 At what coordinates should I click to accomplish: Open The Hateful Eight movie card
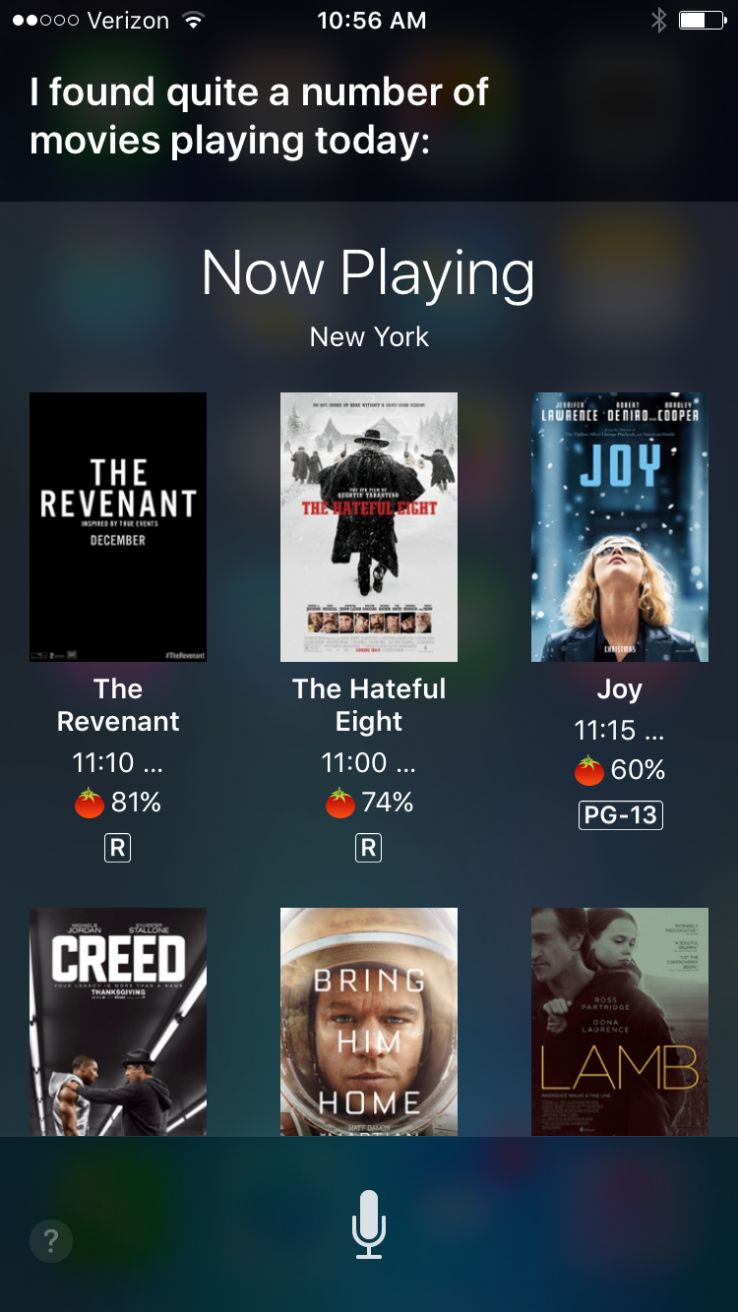(x=368, y=527)
